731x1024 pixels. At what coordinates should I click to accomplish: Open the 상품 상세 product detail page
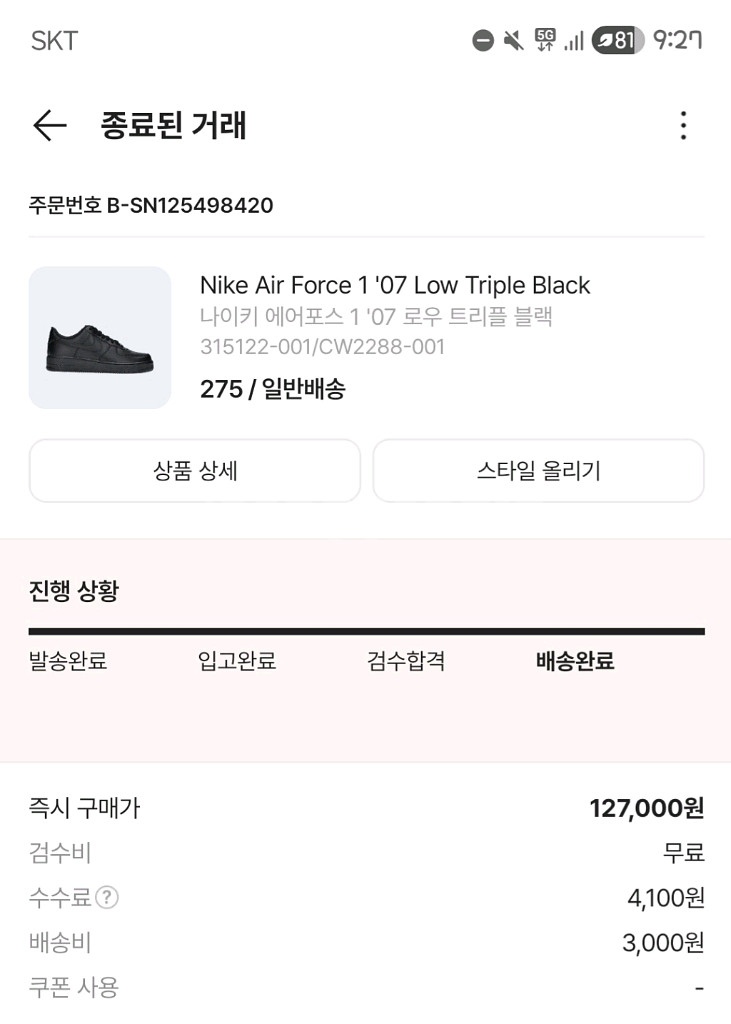point(195,471)
